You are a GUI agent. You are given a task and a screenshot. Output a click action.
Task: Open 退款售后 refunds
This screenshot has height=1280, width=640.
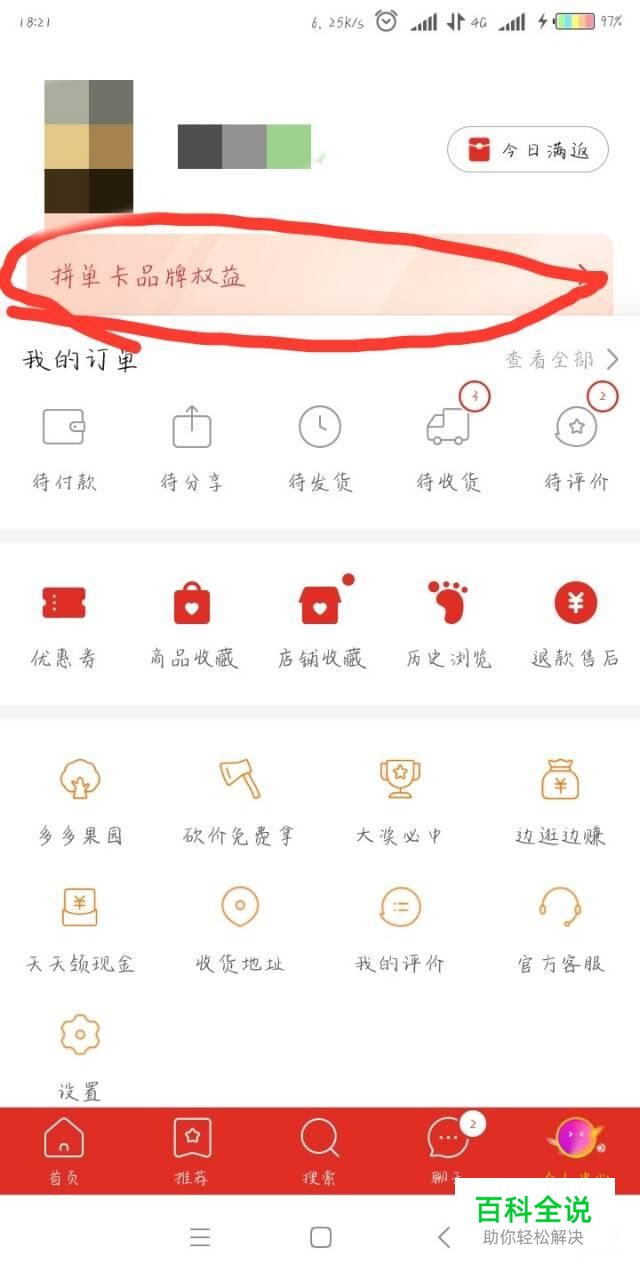coord(576,625)
